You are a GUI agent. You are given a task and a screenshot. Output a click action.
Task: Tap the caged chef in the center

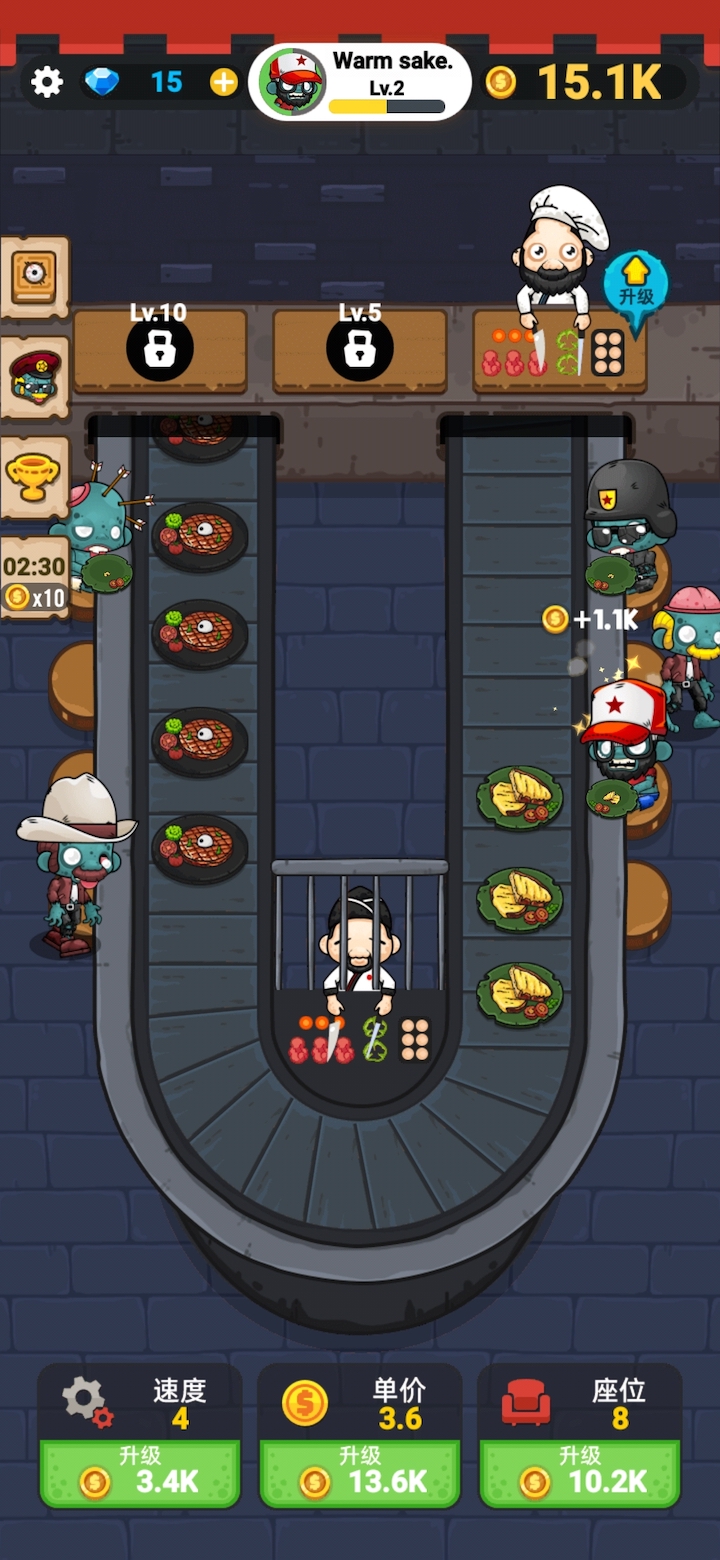(359, 940)
